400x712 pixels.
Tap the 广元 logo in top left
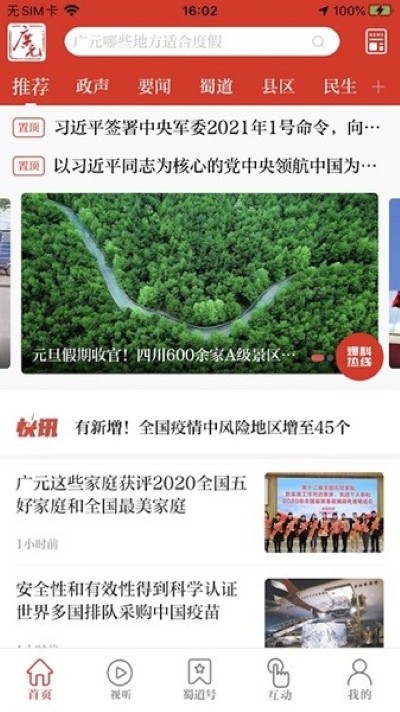27,42
